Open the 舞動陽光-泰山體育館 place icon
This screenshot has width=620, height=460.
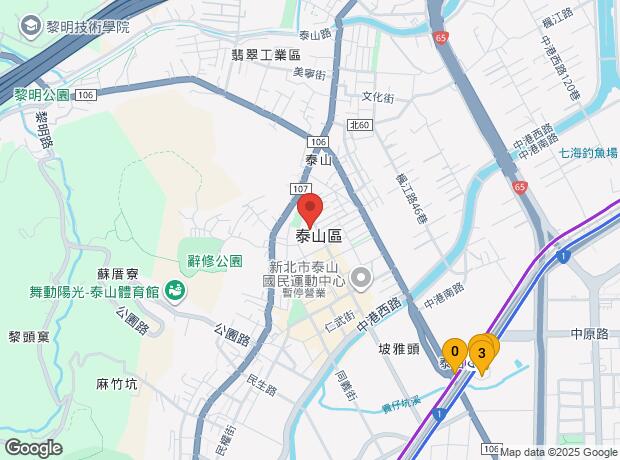coord(176,292)
